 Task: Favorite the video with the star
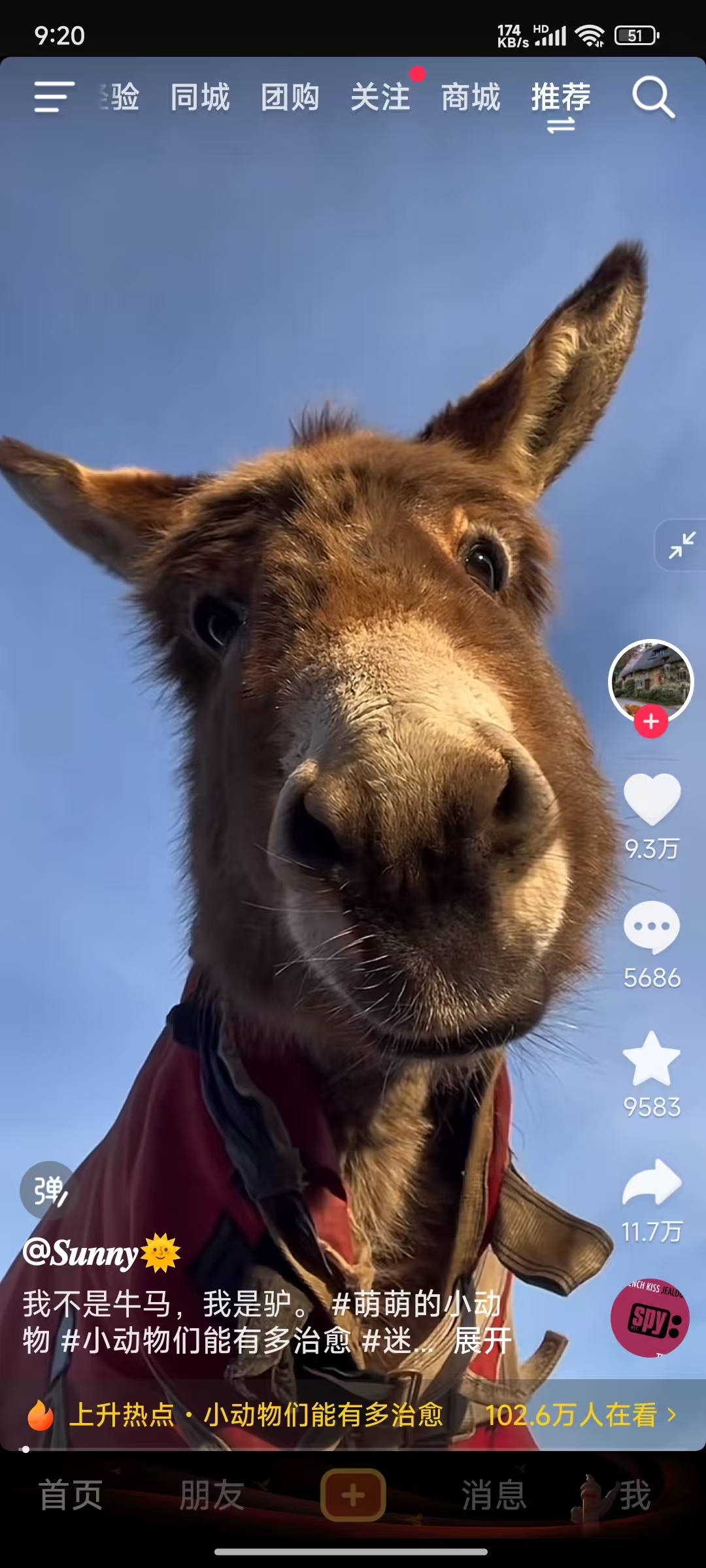tap(652, 1058)
